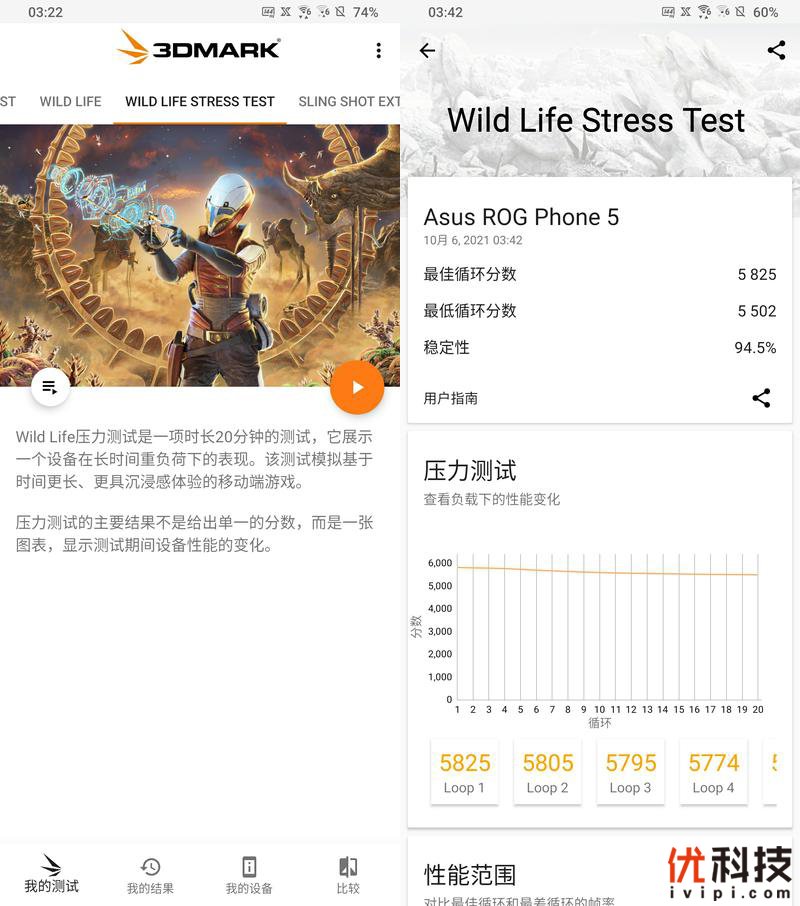Go back from the results page
Image resolution: width=800 pixels, height=906 pixels.
click(427, 50)
